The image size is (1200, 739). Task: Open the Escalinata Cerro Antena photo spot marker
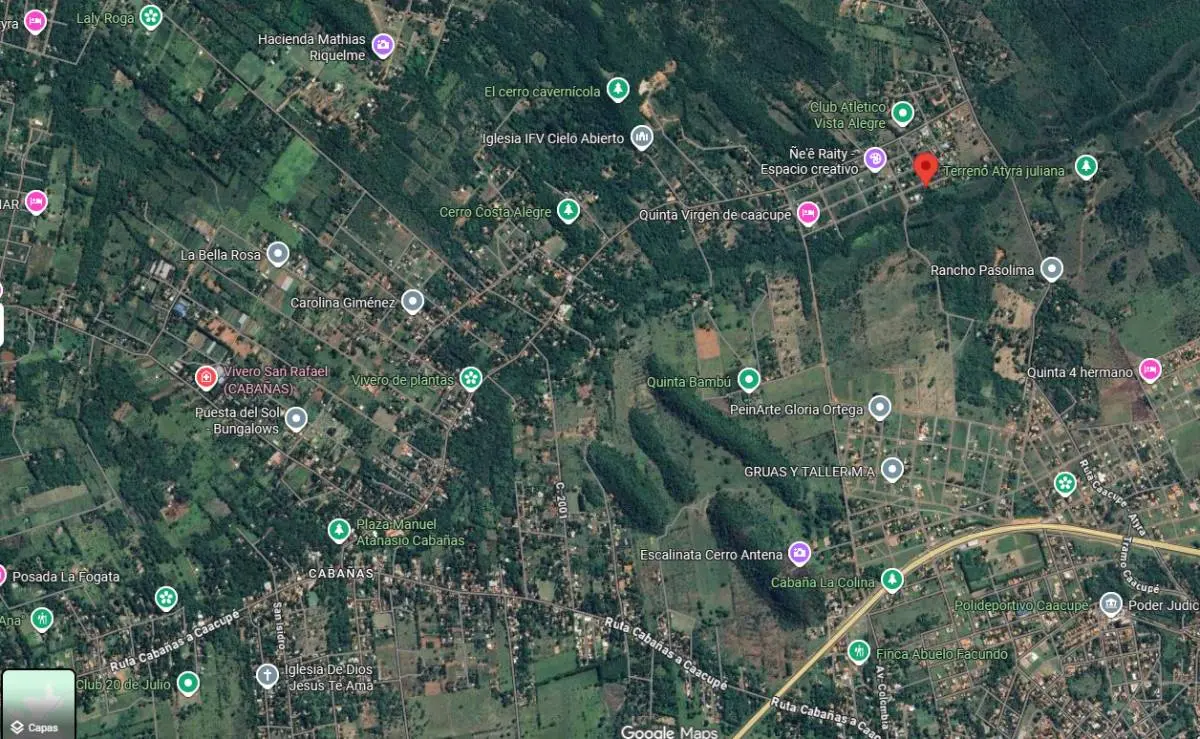(799, 553)
